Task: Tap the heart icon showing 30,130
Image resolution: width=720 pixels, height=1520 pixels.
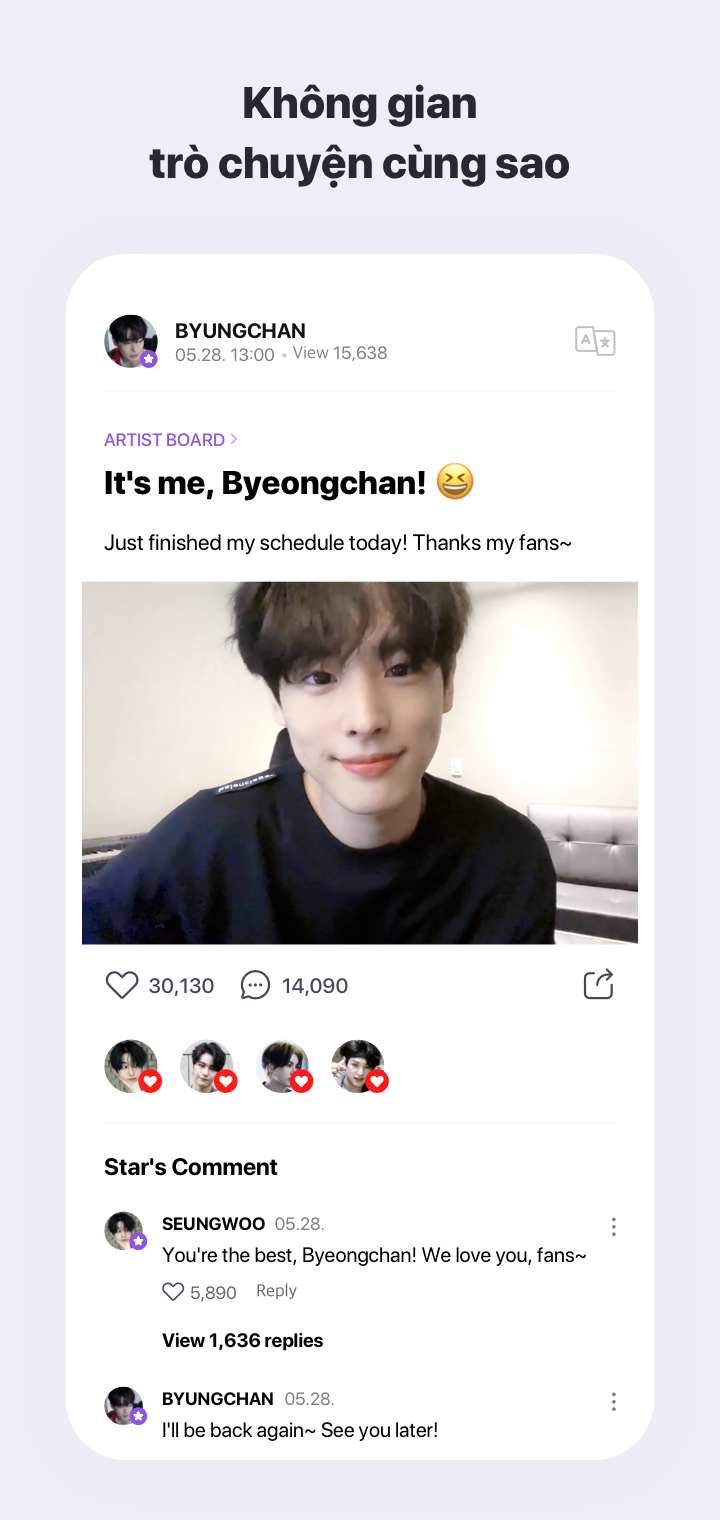Action: coord(121,985)
